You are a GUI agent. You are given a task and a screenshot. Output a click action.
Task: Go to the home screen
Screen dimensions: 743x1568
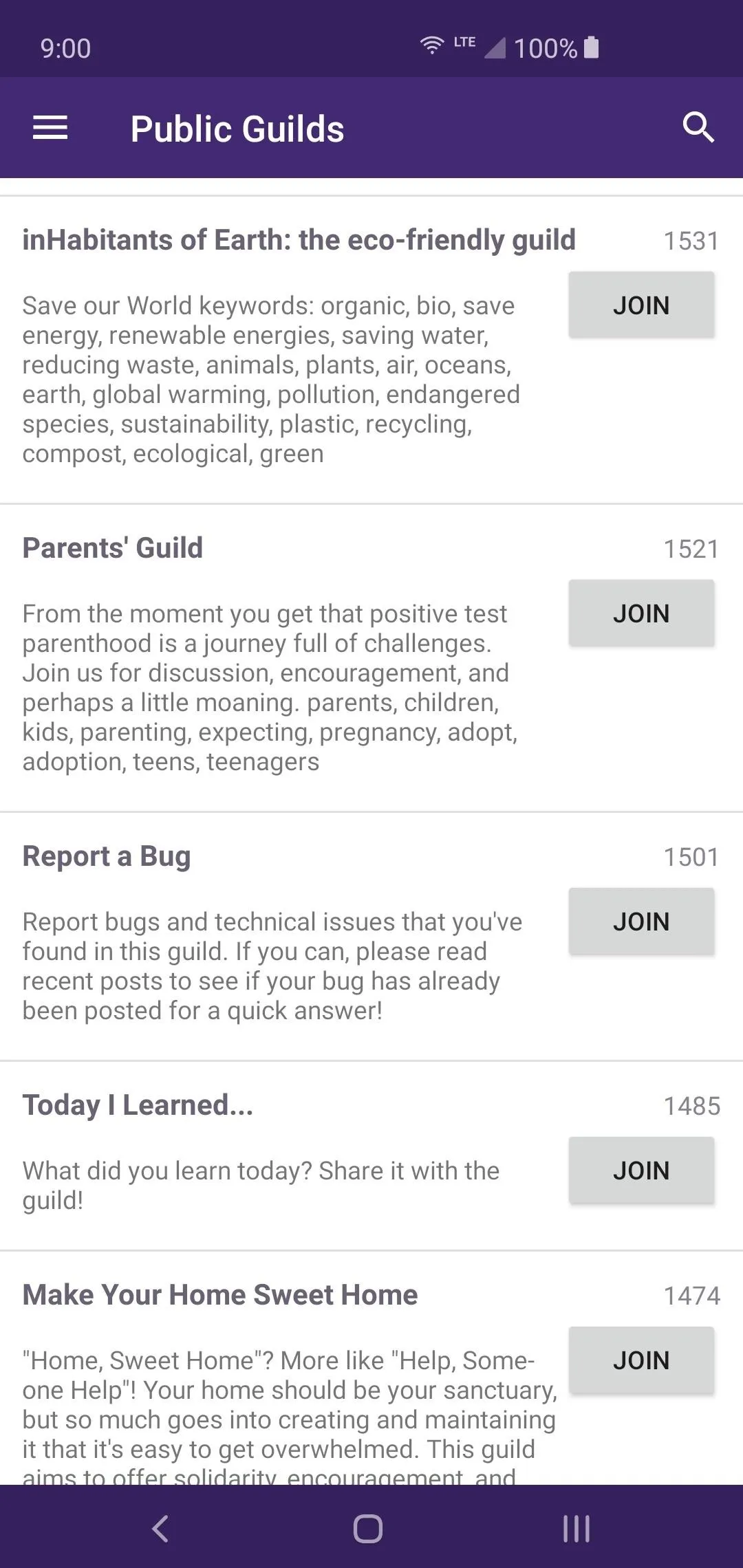click(x=368, y=1528)
